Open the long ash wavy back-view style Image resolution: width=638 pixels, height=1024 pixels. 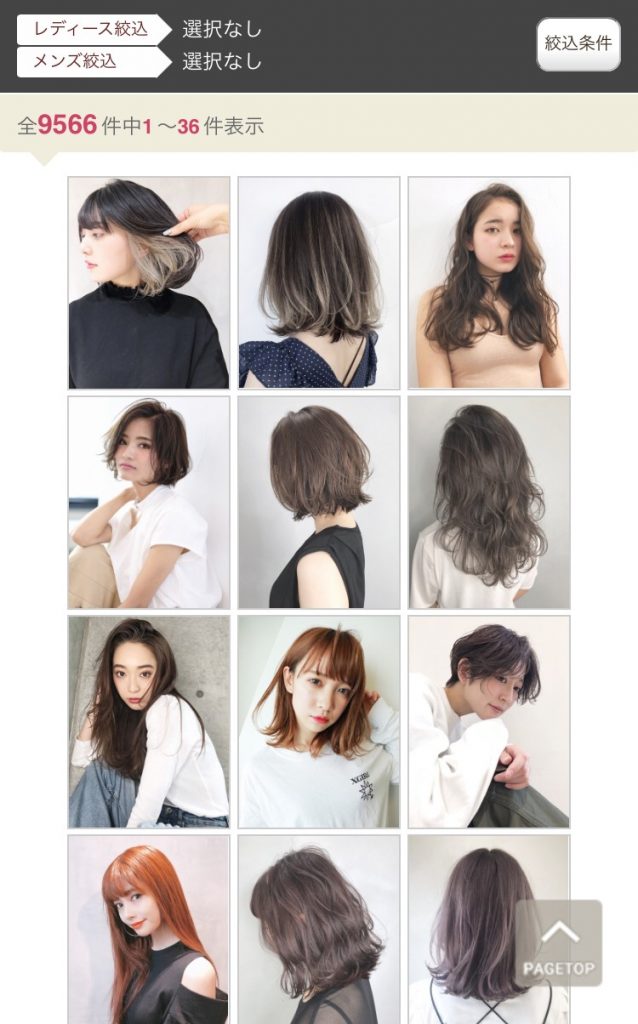pos(489,502)
